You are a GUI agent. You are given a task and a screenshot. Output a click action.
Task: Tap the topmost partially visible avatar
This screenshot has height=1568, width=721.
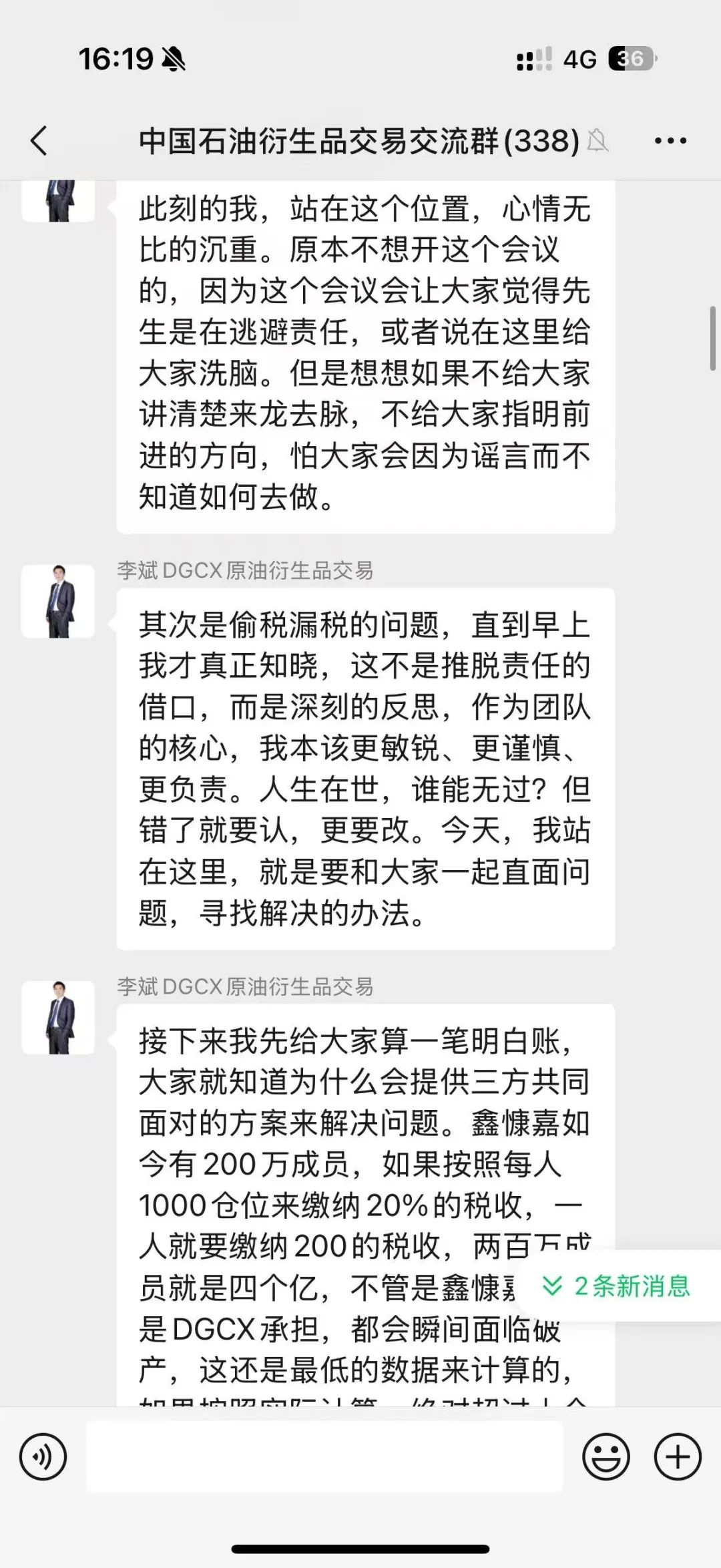(x=59, y=200)
